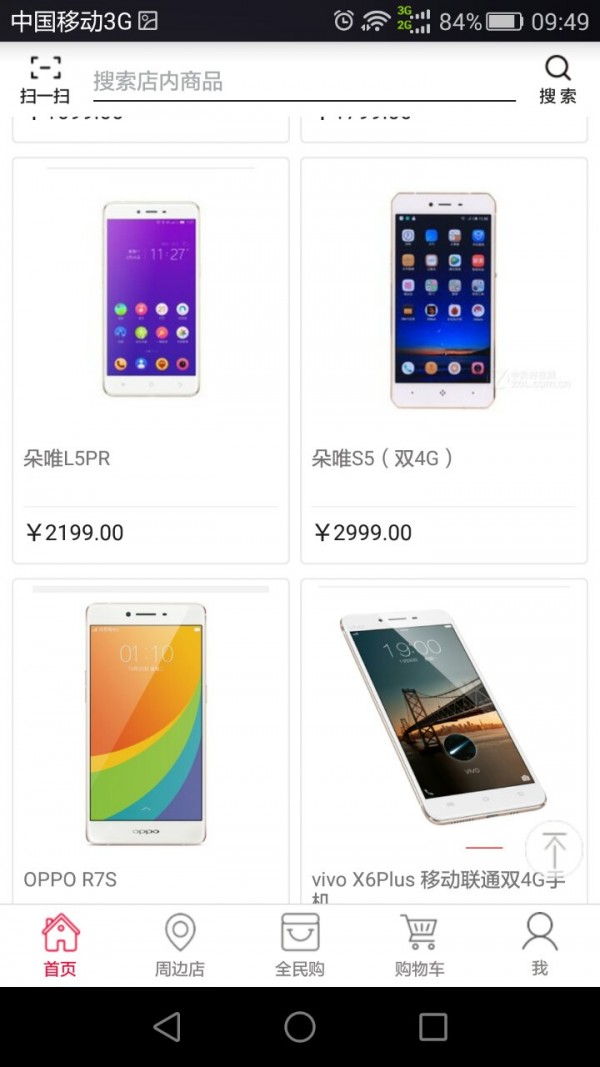
Task: Switch to the 首页 tab
Action: 61,945
